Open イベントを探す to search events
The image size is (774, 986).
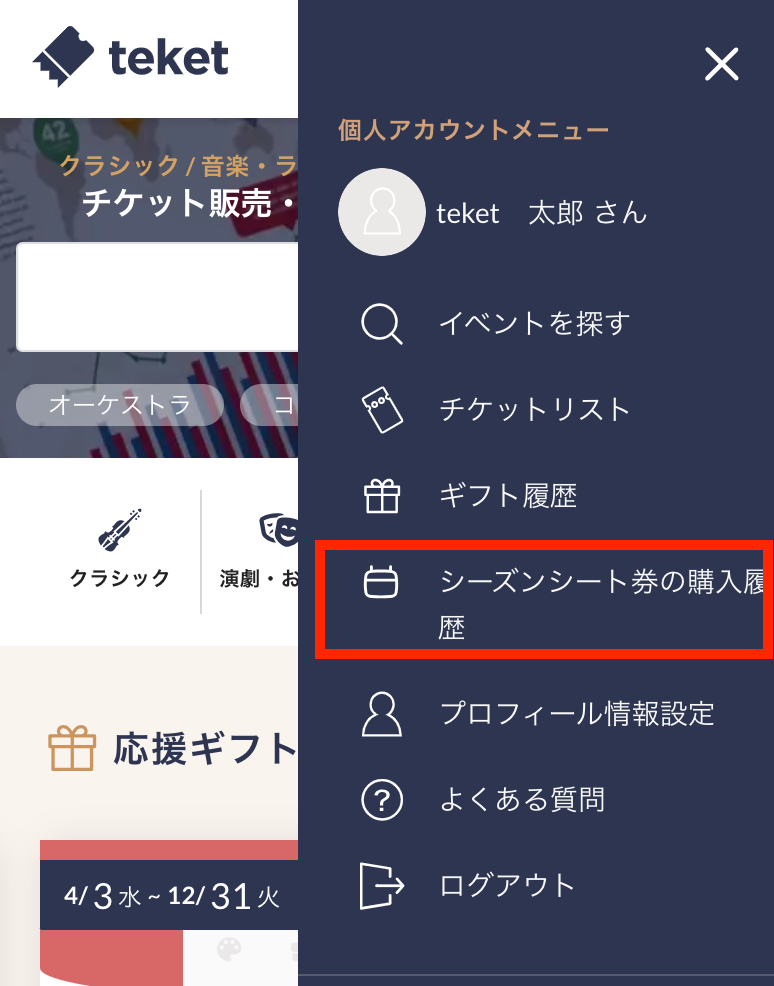tap(534, 324)
